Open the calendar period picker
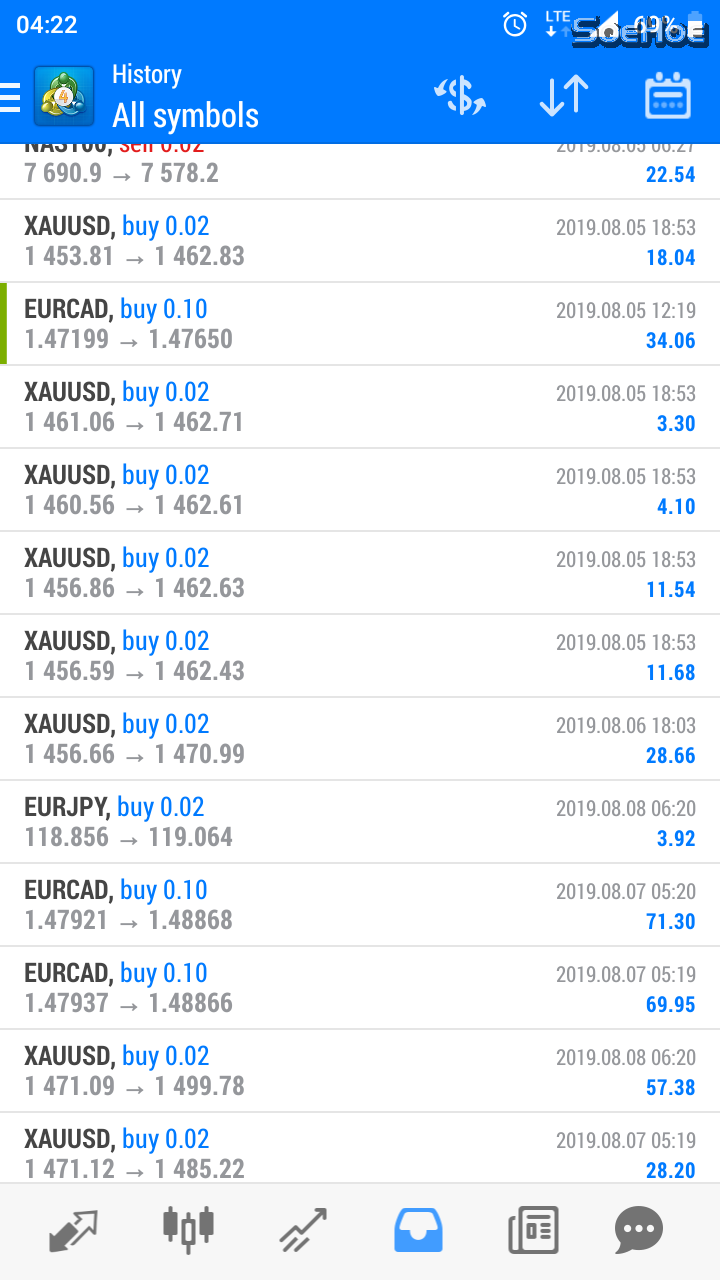 667,97
